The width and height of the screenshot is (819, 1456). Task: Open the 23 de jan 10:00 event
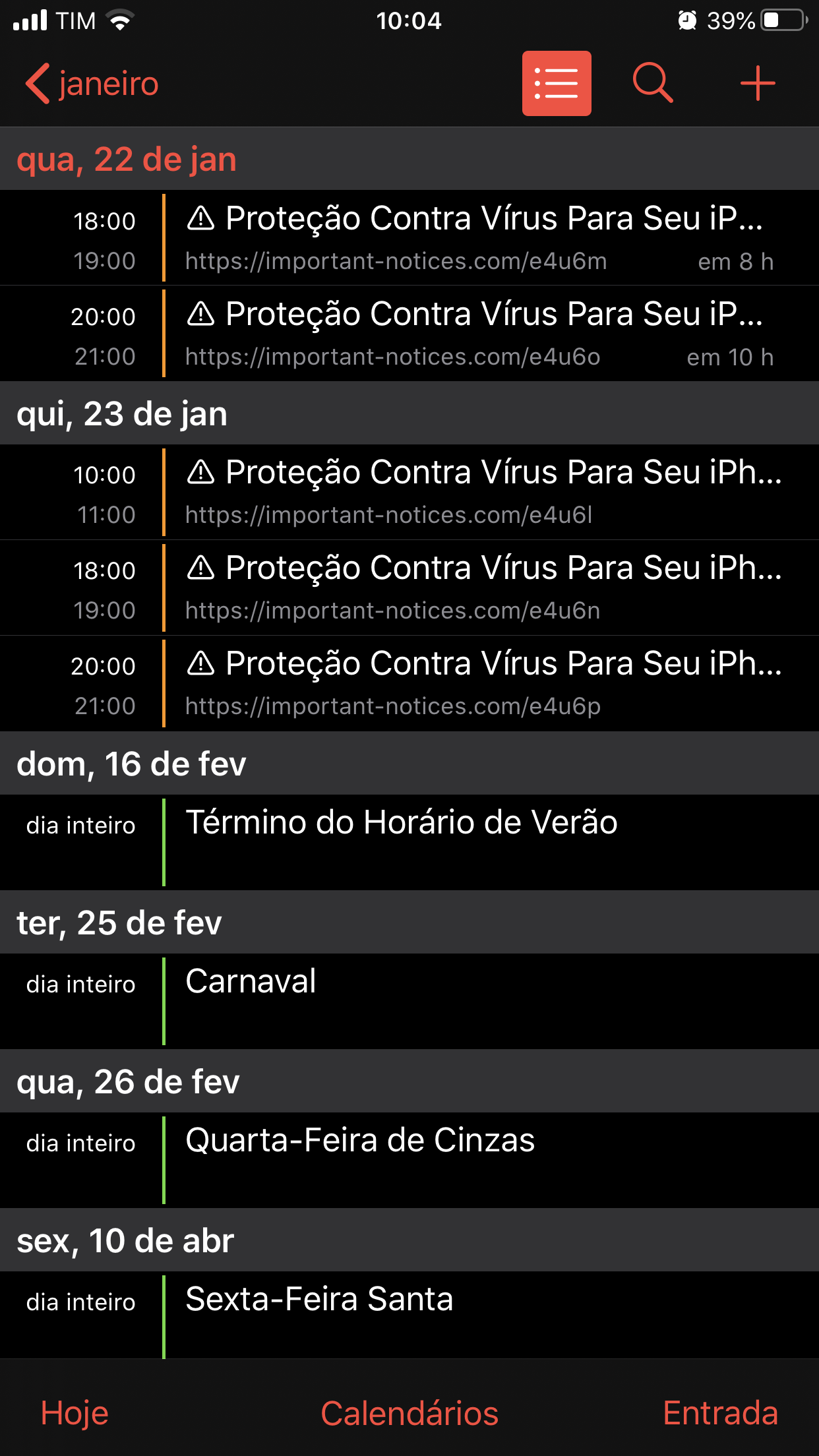tap(475, 492)
